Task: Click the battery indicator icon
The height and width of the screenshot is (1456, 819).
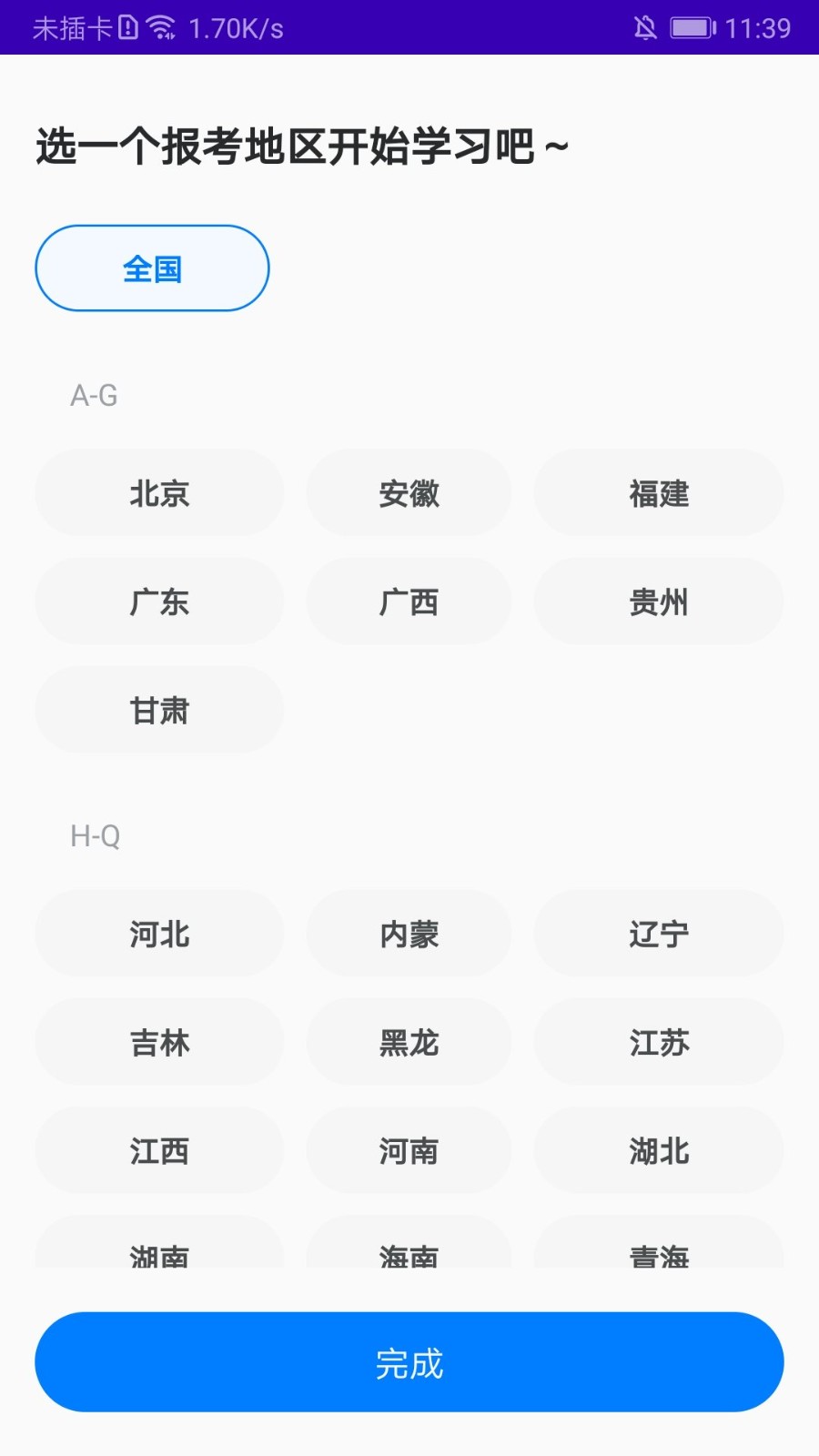Action: coord(693,28)
